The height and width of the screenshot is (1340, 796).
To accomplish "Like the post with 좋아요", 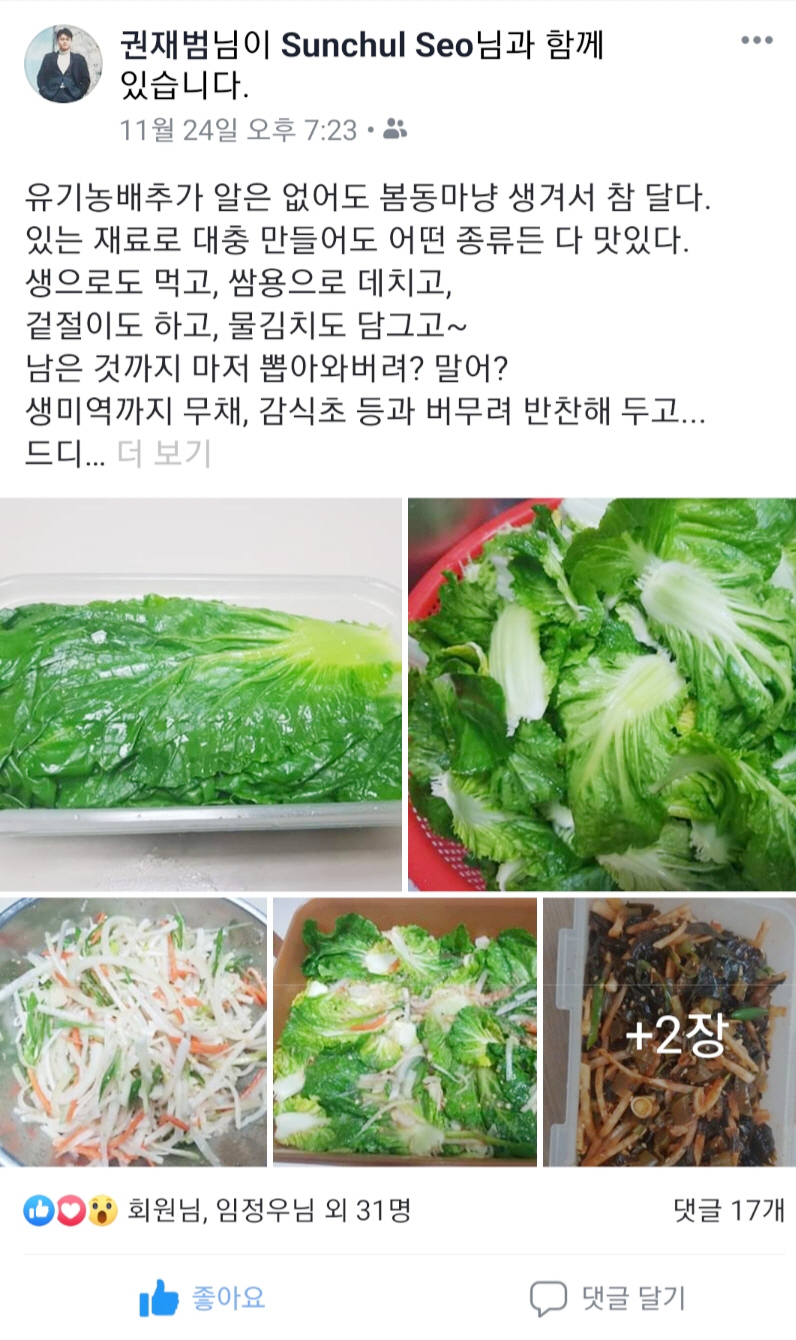I will (x=202, y=1298).
